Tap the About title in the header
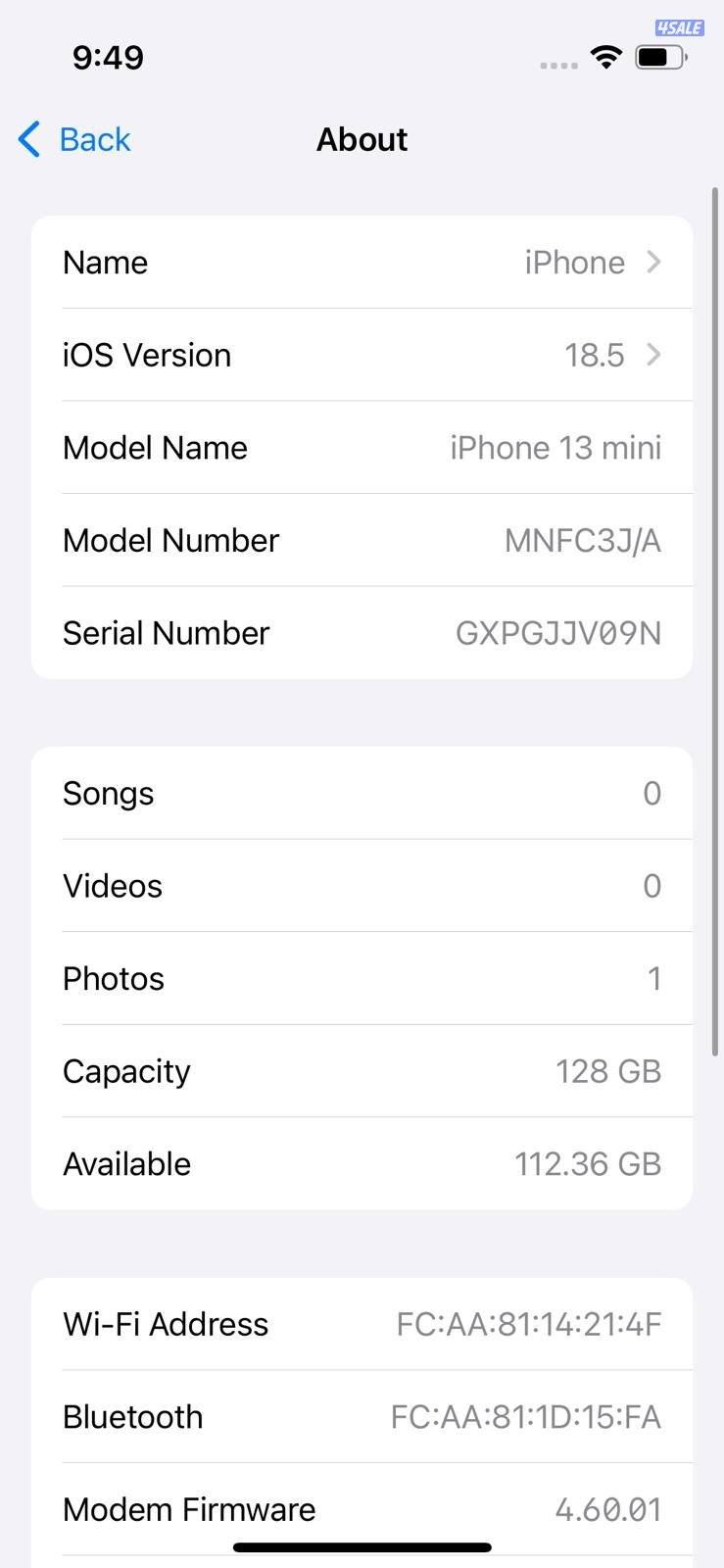724x1568 pixels. tap(362, 139)
